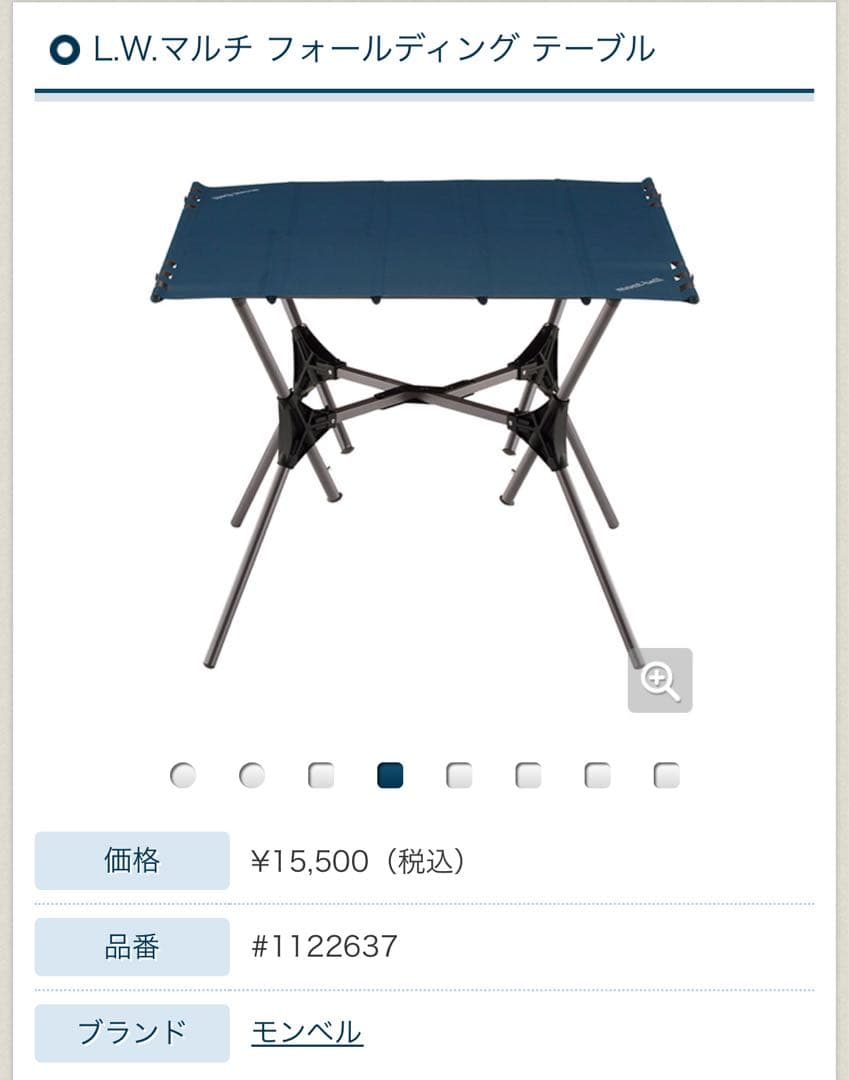Show the third image via its indicator
Viewport: 849px width, 1080px height.
pos(321,775)
